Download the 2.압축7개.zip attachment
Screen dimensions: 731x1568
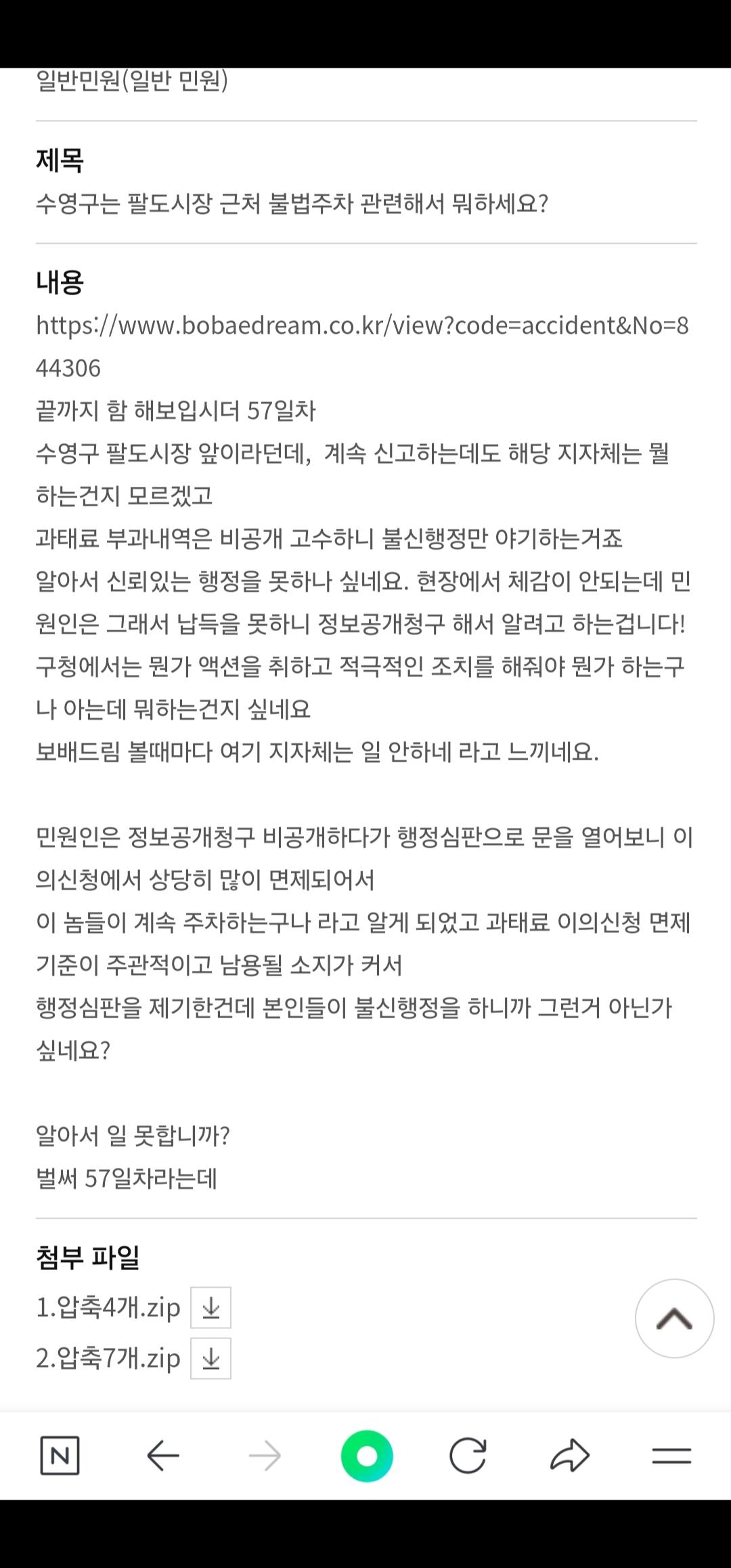tap(211, 1358)
